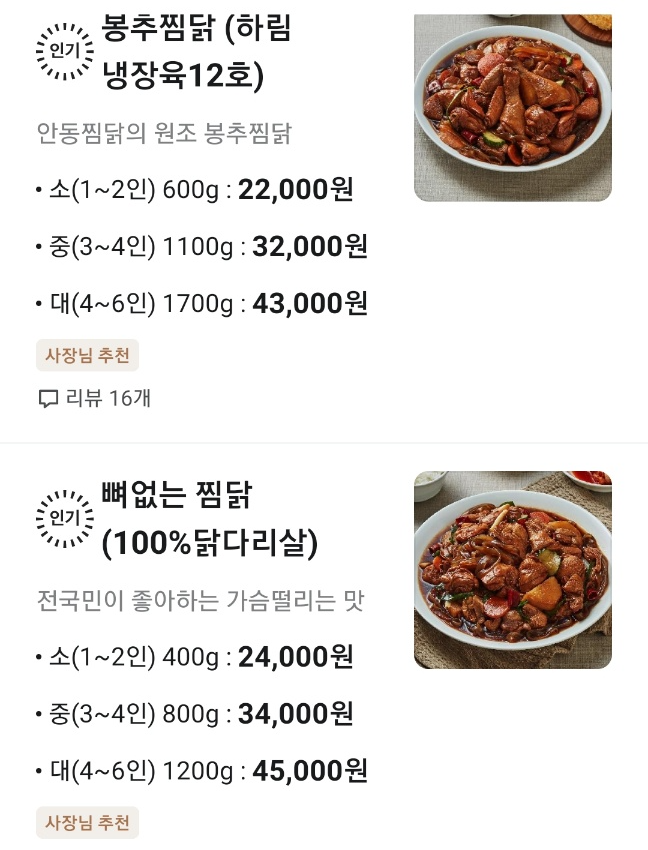
Task: Open the 봉추찜닭 (하림 냉장육12호) menu item
Action: click(x=197, y=52)
